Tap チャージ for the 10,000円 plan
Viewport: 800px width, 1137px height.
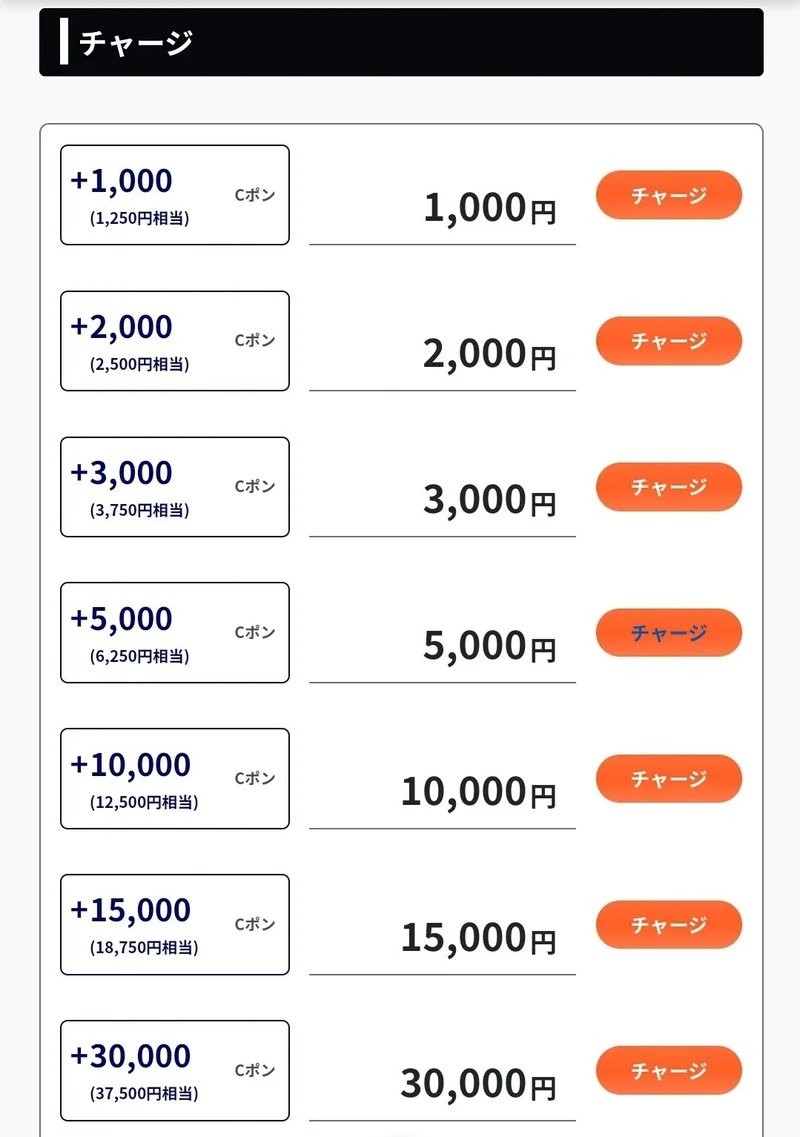[x=668, y=779]
